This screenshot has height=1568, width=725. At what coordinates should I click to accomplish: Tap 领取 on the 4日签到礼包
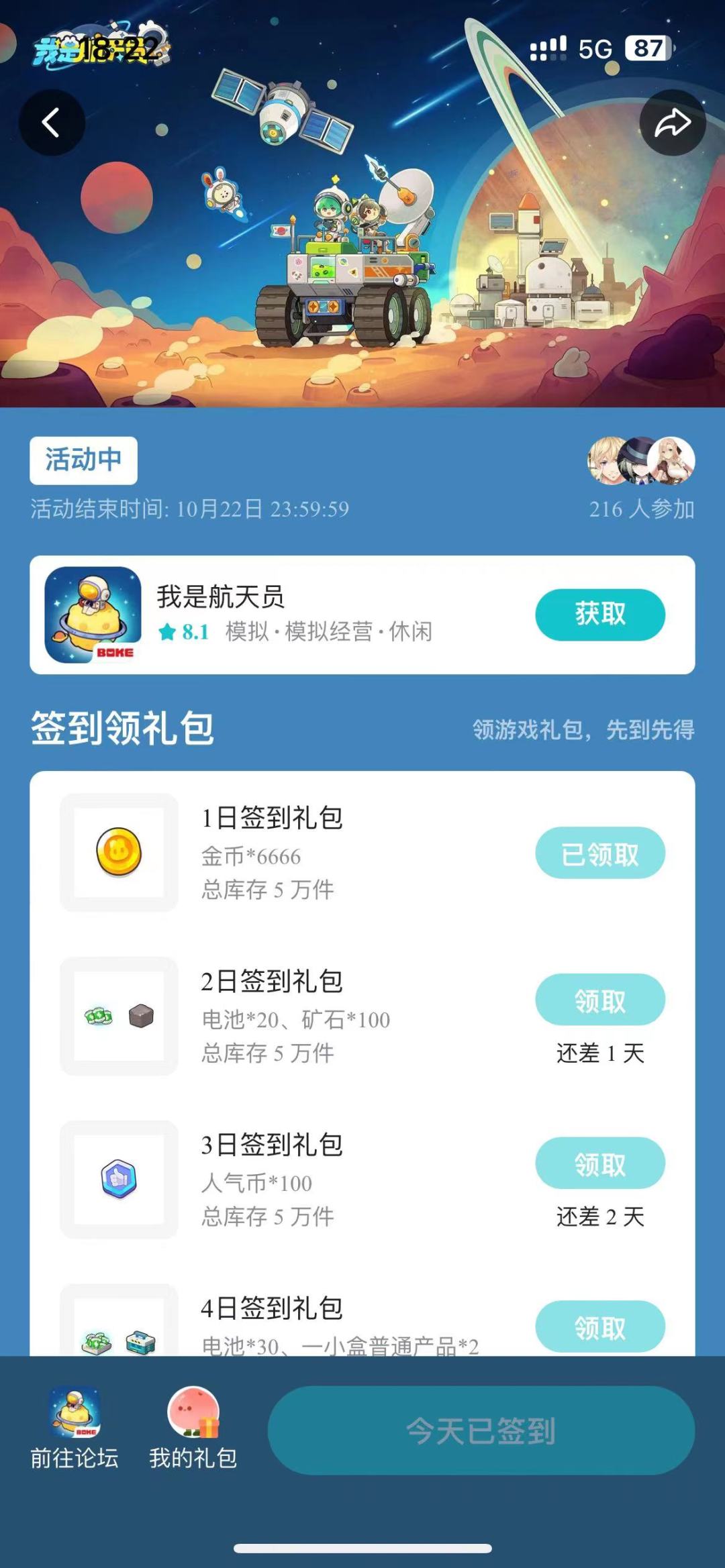tap(599, 1326)
